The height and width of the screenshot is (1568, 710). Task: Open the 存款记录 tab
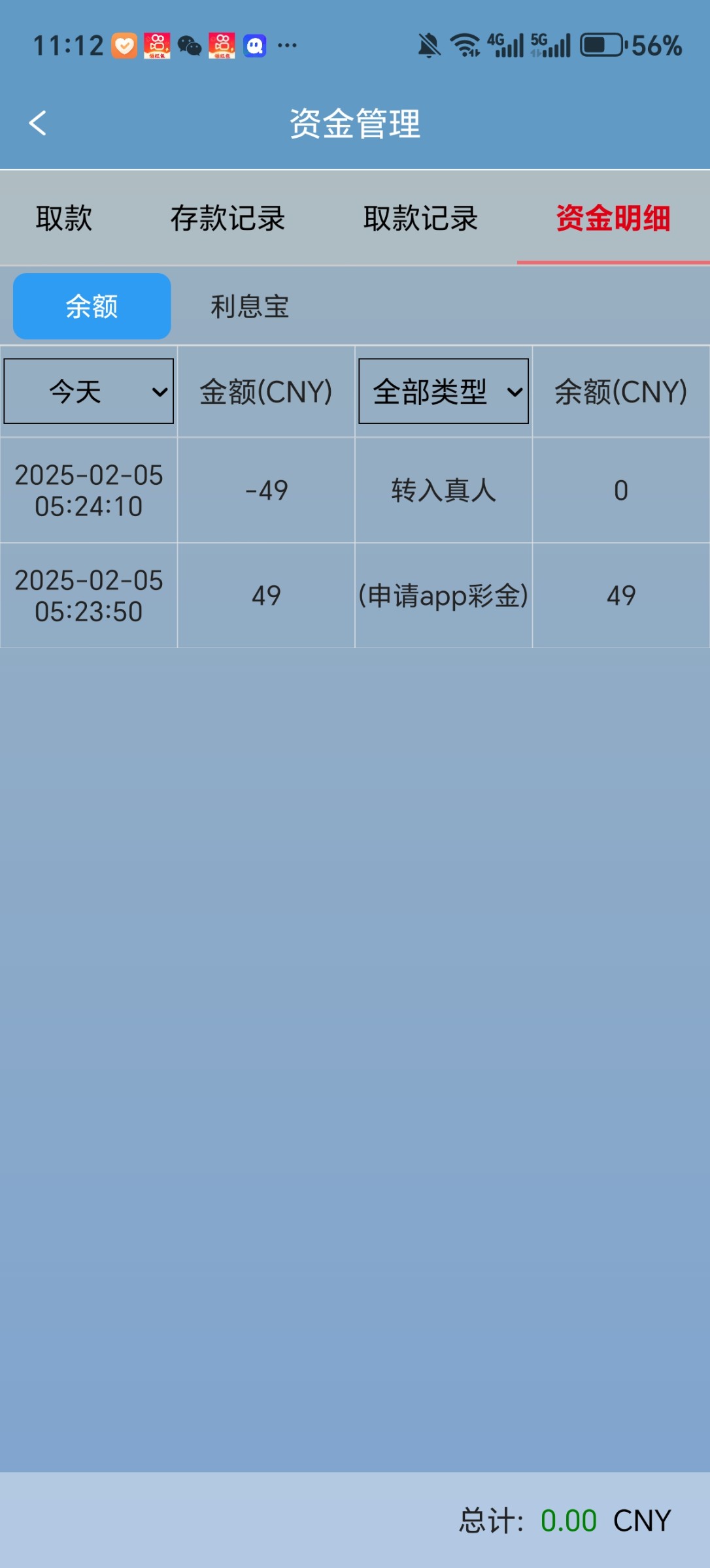228,218
